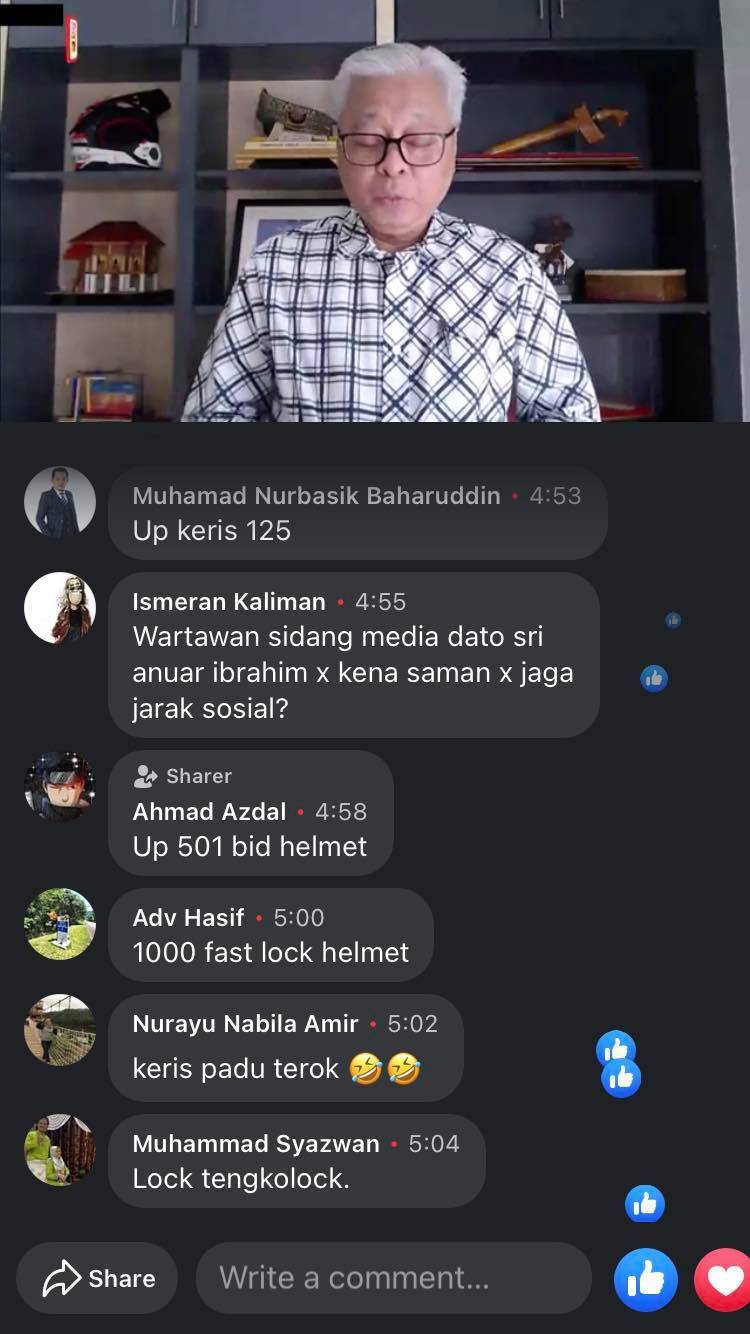Send a thumbs-up like reaction
Screen dimensions: 750x1334
(645, 1280)
